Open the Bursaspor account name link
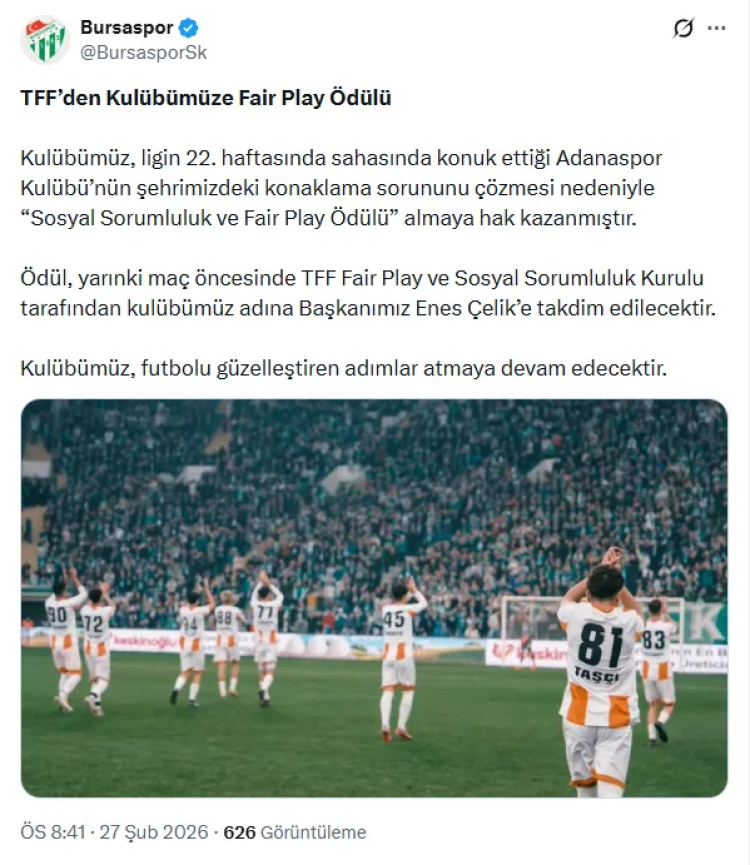The image size is (750, 865). [126, 28]
